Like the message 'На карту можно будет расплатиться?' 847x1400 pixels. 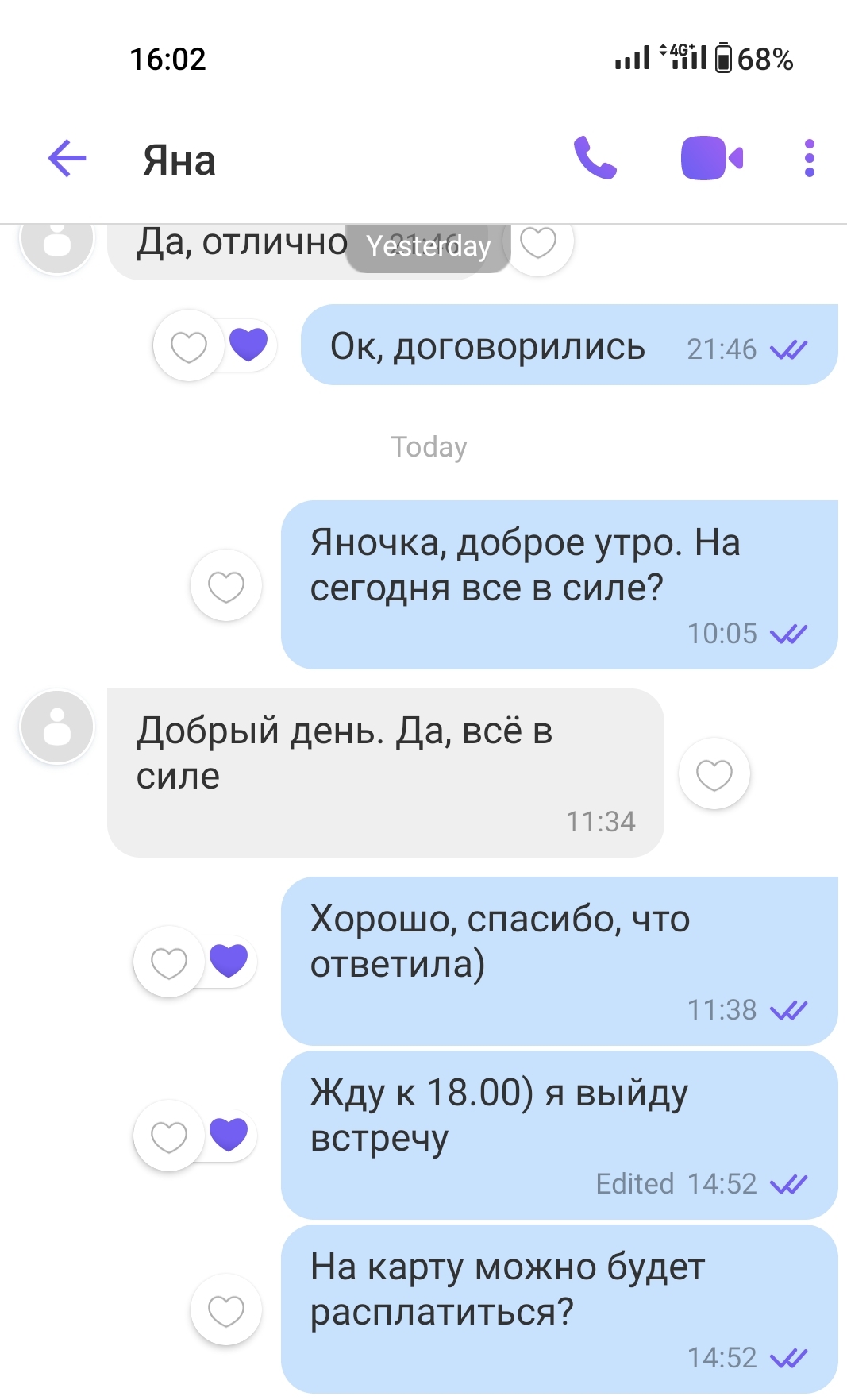click(x=226, y=1310)
